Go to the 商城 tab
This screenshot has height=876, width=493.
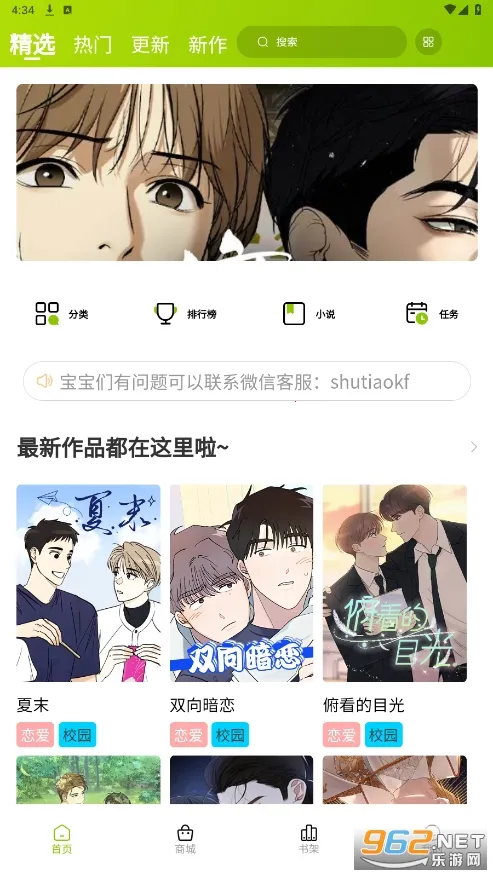point(185,840)
